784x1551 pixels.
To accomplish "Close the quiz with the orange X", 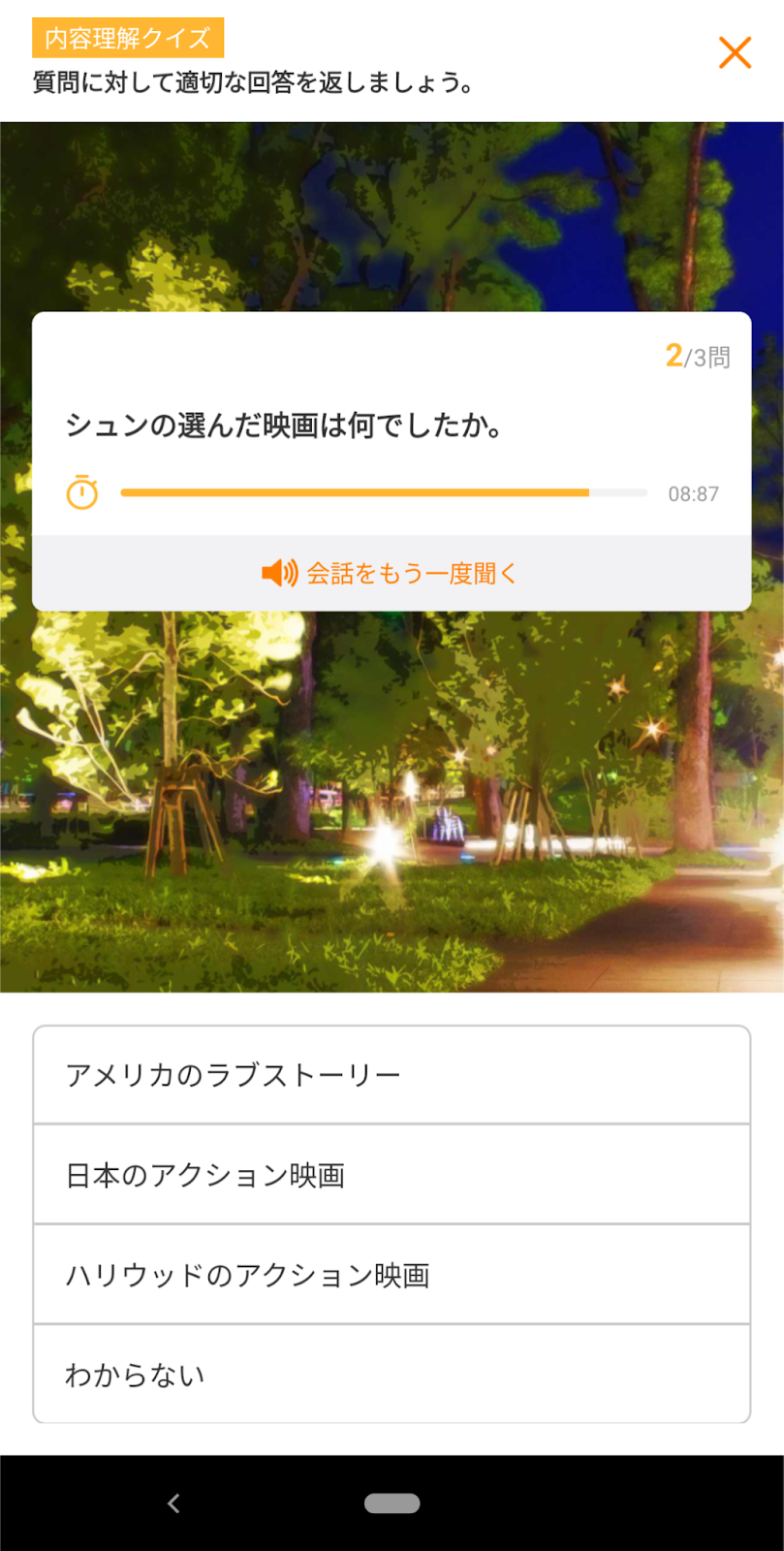I will coord(735,52).
